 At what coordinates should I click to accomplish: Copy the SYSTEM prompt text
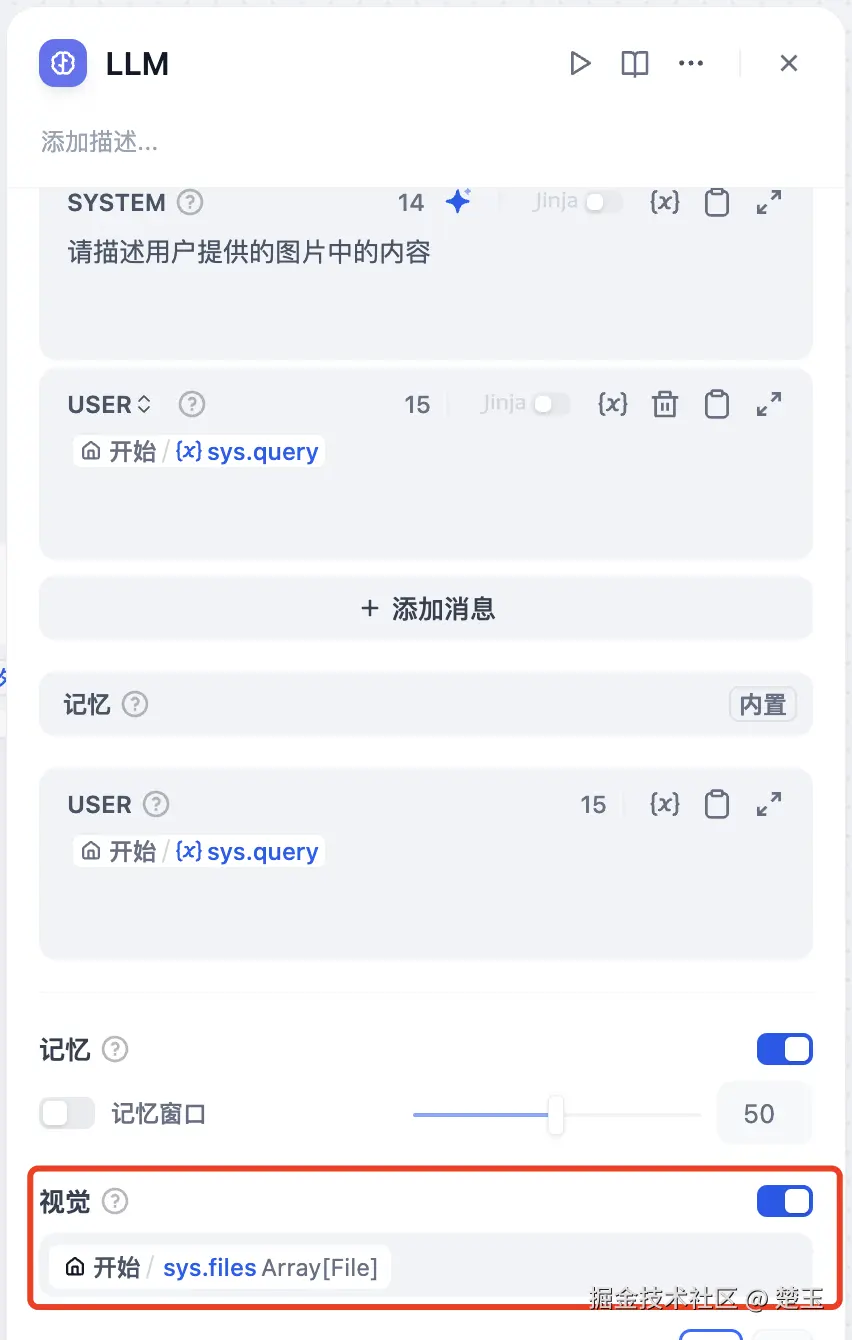[717, 203]
